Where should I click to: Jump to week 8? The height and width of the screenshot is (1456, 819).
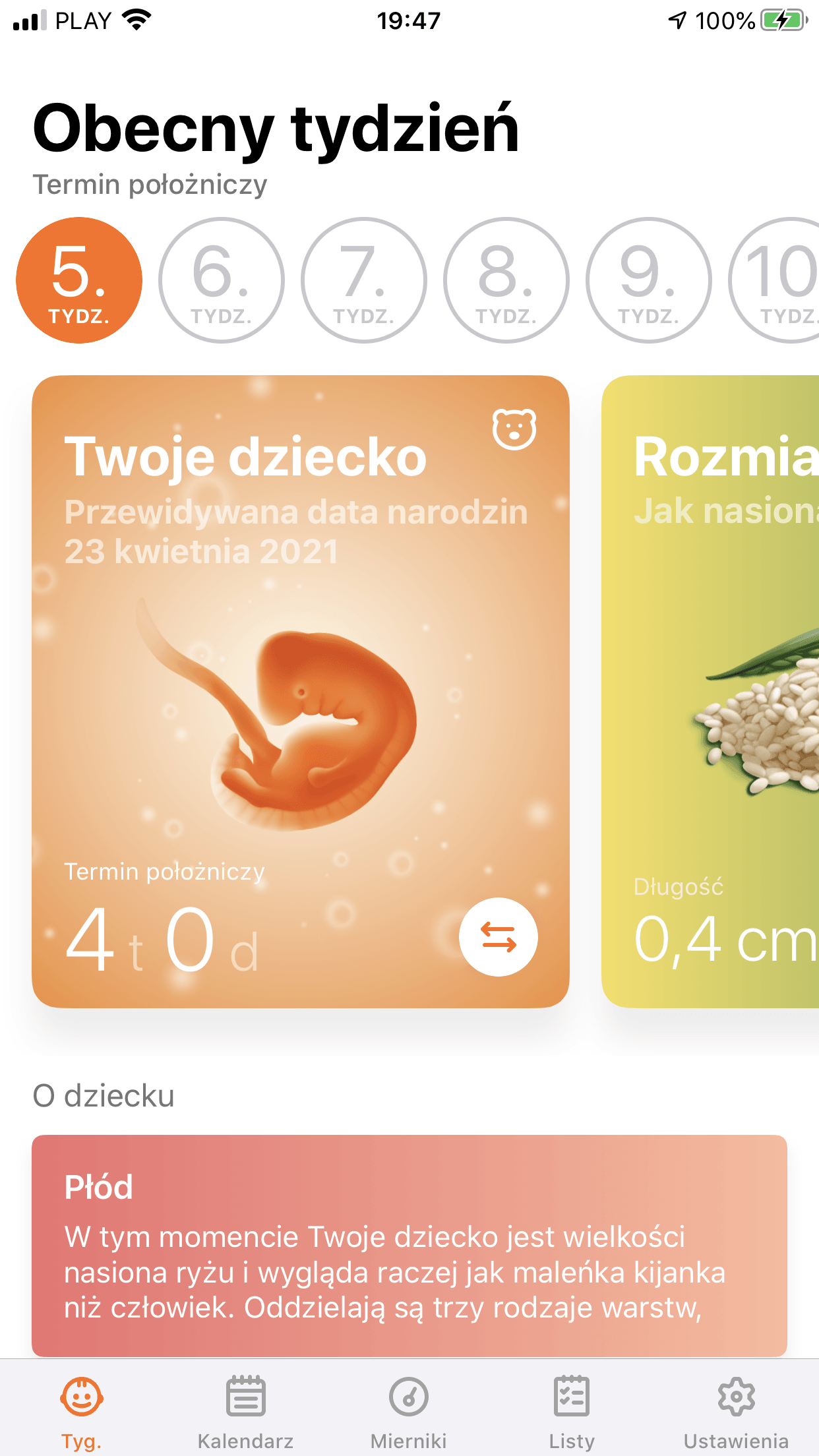point(506,280)
